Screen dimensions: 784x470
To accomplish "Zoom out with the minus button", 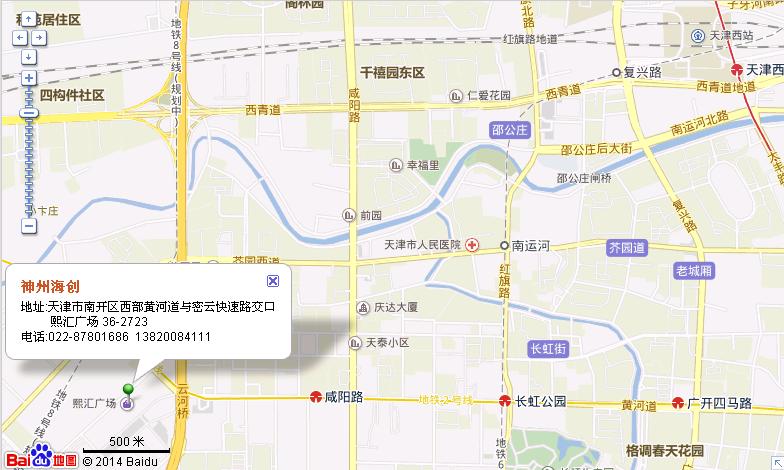I will pos(29,226).
